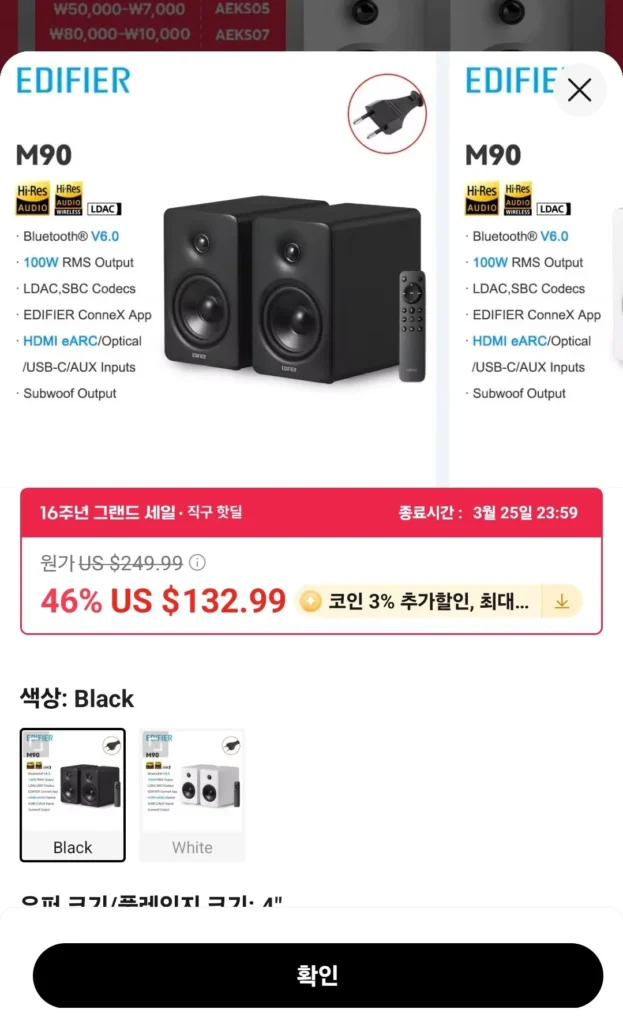Collect the 코인 3% 추가할인 coupon

pos(561,601)
